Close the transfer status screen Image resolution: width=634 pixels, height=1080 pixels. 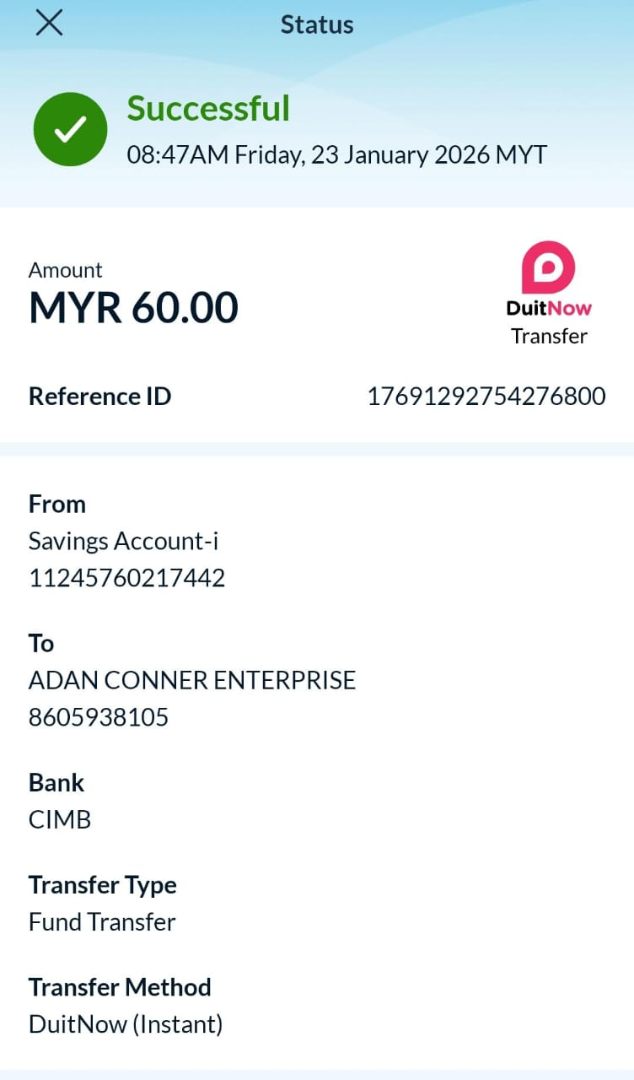tap(49, 24)
